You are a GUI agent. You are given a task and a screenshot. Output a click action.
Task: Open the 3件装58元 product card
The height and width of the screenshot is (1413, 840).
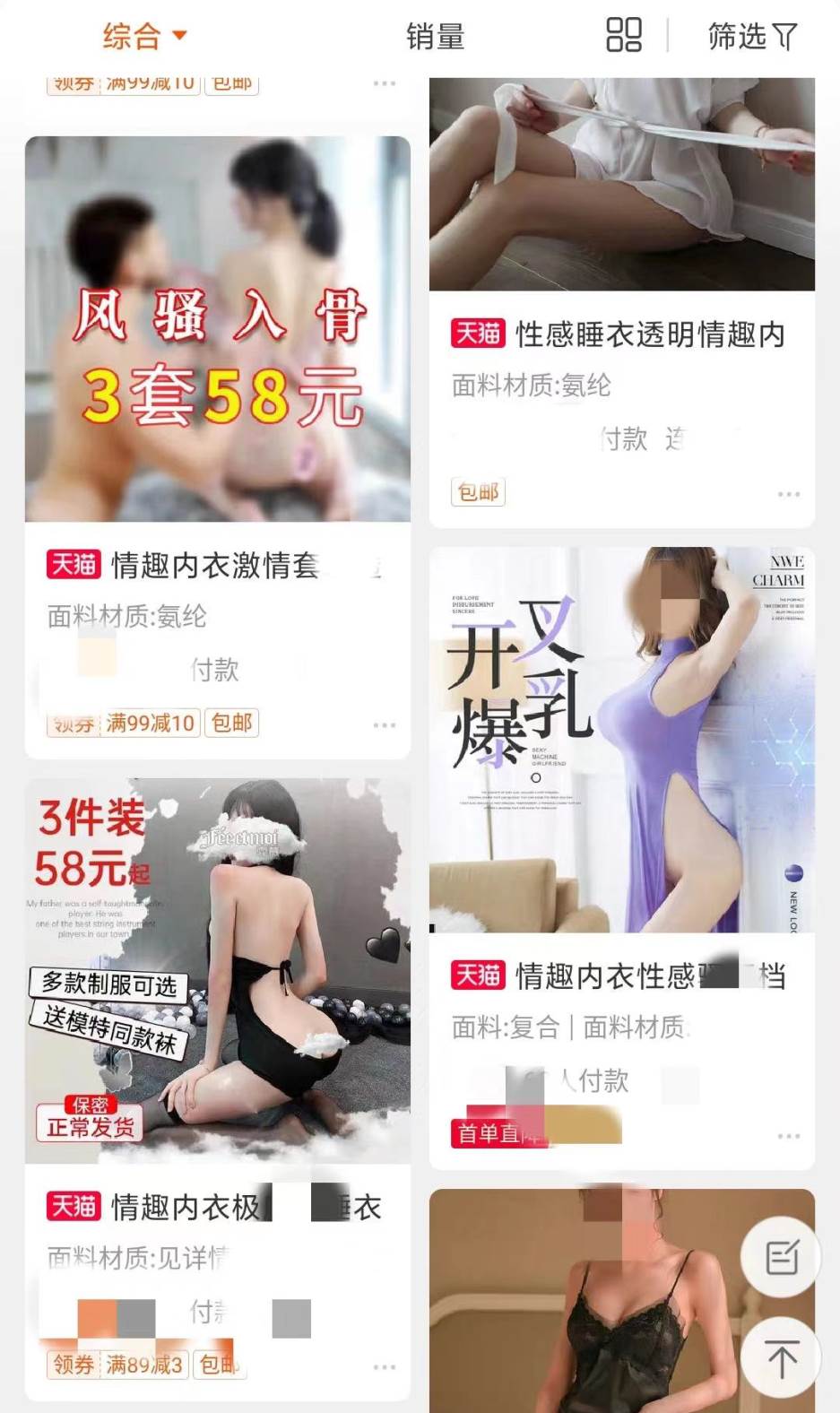(x=217, y=971)
